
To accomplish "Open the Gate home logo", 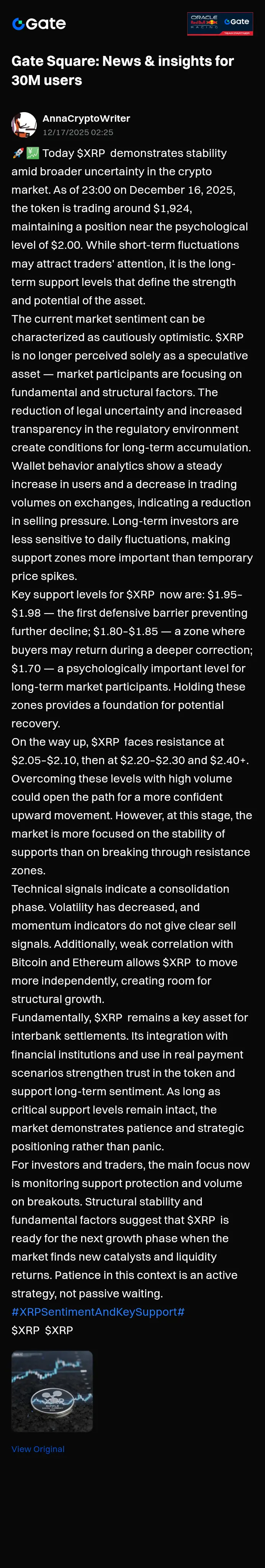I will click(39, 24).
